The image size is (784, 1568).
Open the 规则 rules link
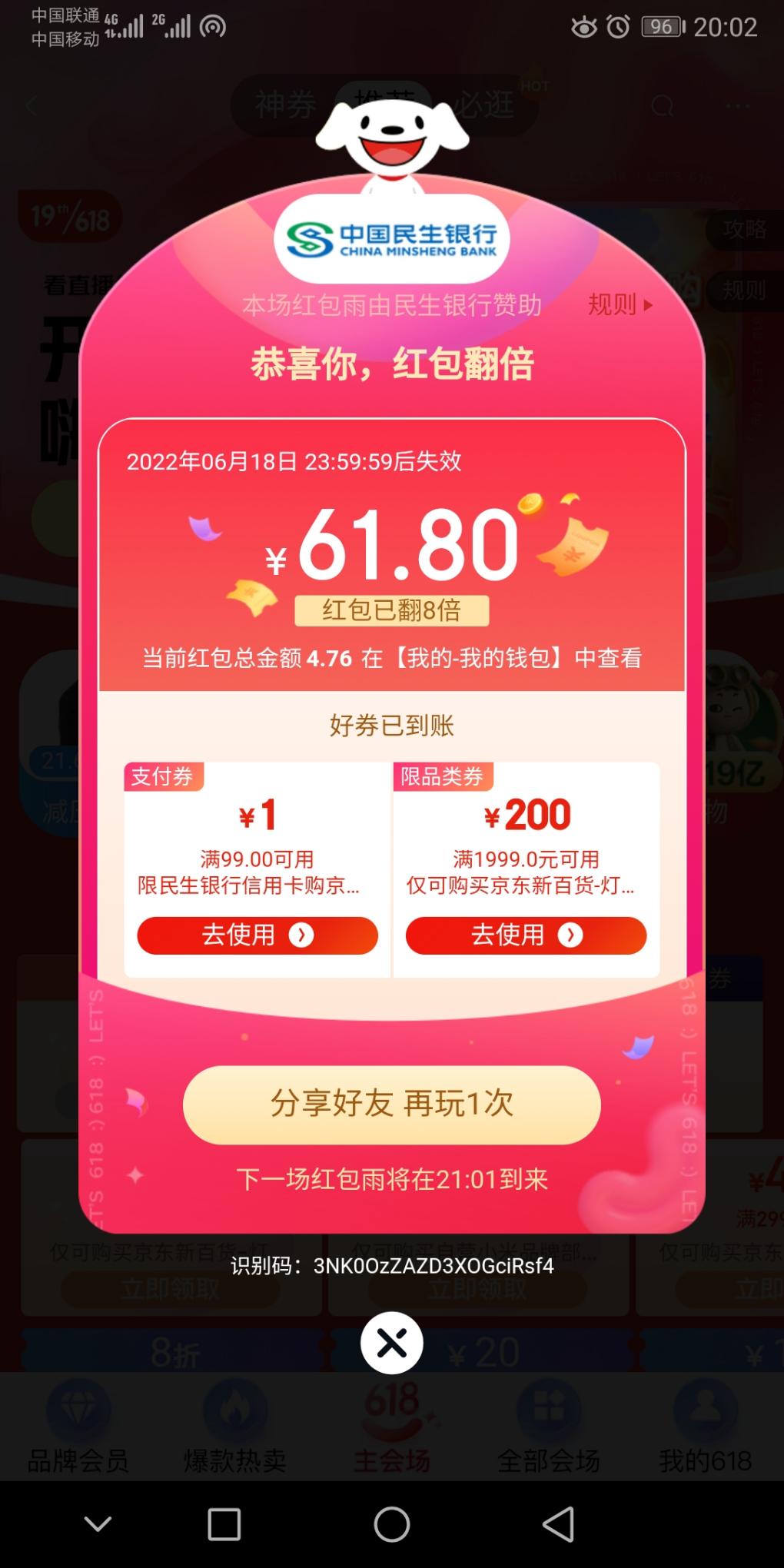(x=620, y=304)
